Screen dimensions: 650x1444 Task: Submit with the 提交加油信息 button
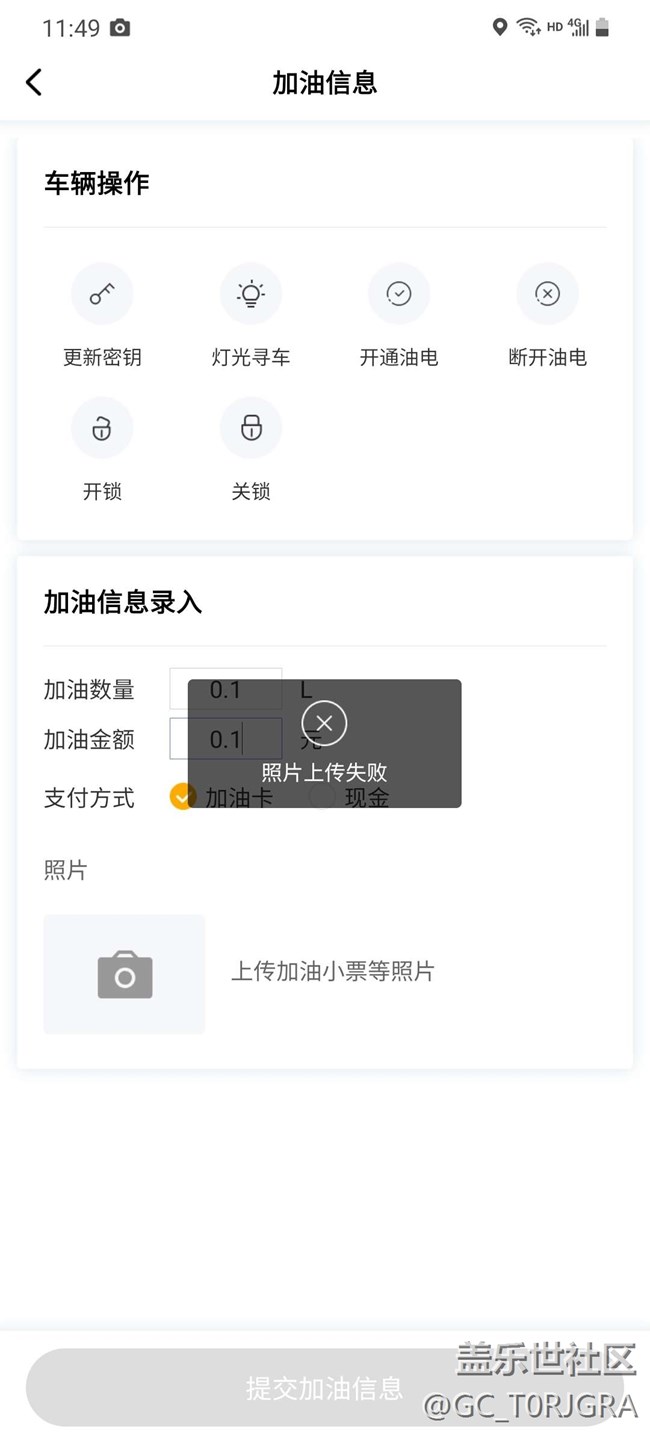(325, 1388)
